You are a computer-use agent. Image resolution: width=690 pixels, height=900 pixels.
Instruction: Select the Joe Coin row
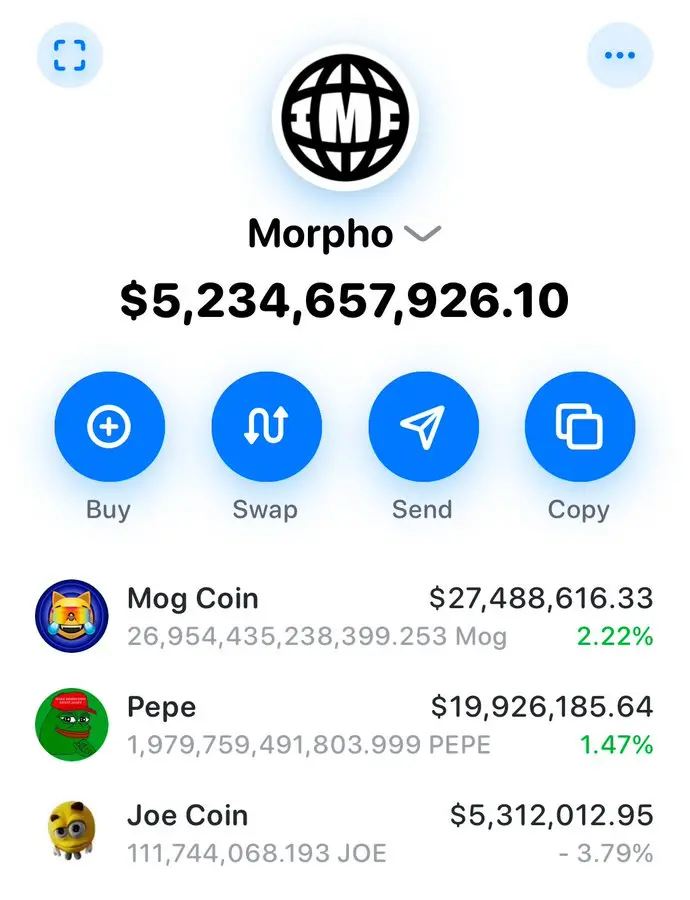[x=345, y=833]
